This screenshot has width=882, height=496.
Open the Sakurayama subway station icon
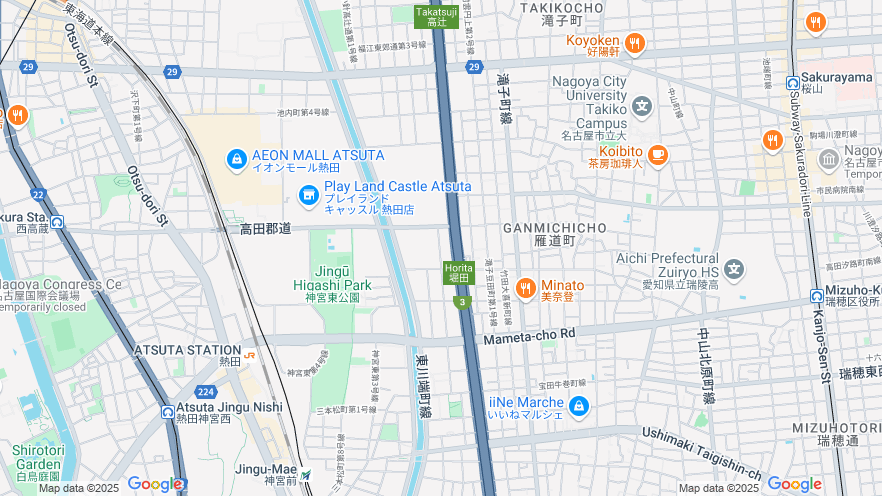pos(792,82)
